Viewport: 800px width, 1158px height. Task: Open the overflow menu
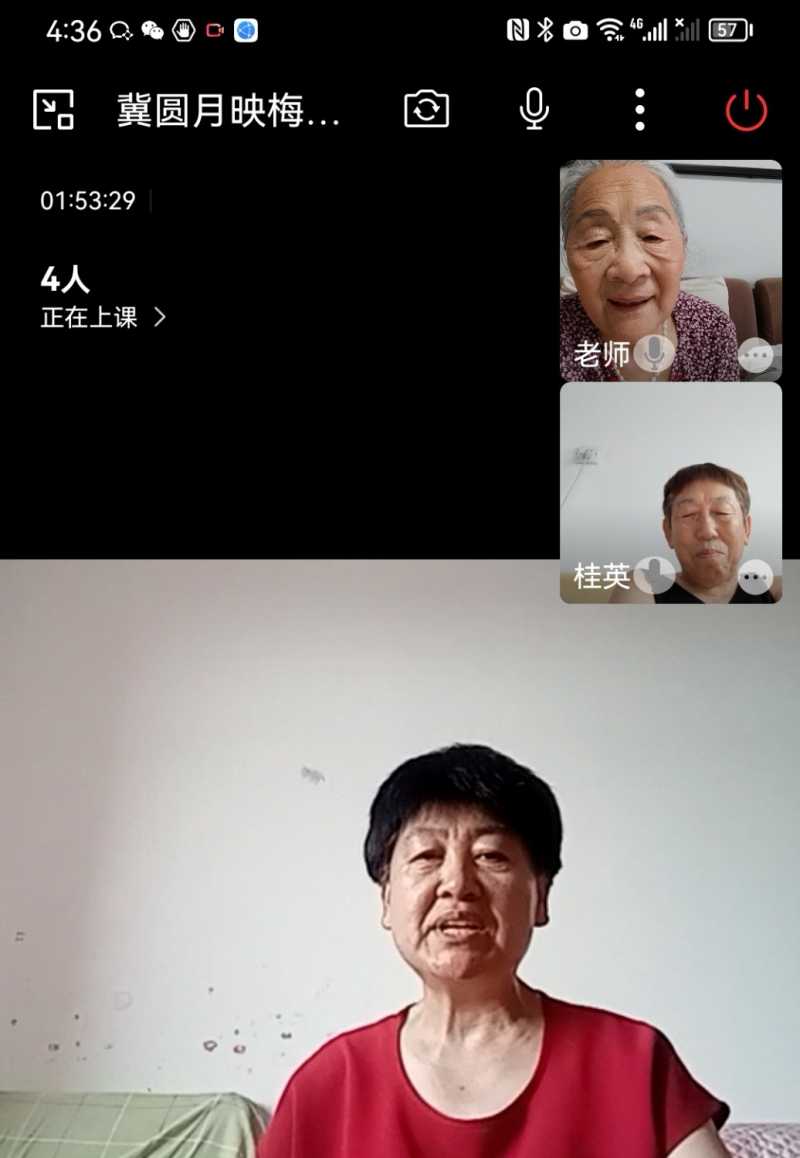640,109
